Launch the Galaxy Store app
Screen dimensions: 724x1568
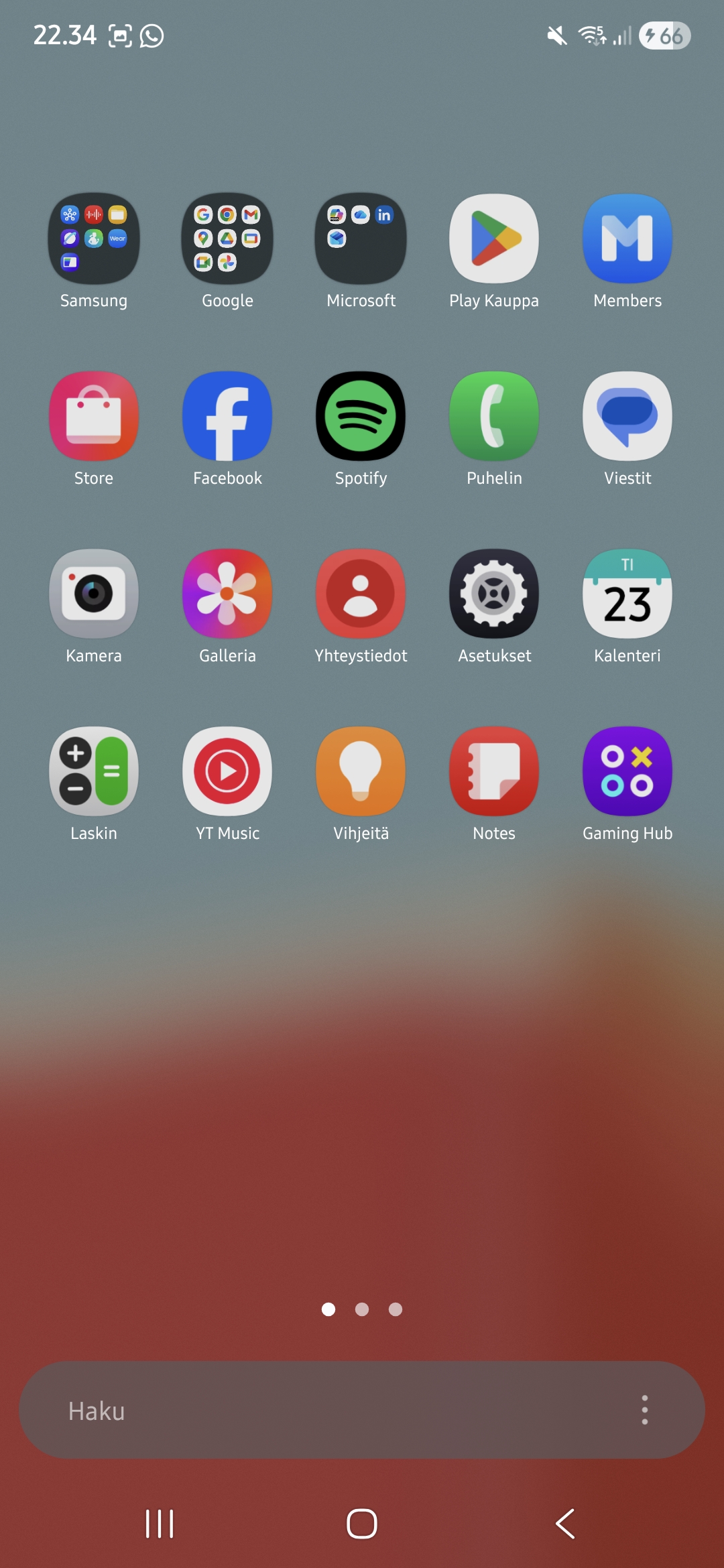coord(94,416)
